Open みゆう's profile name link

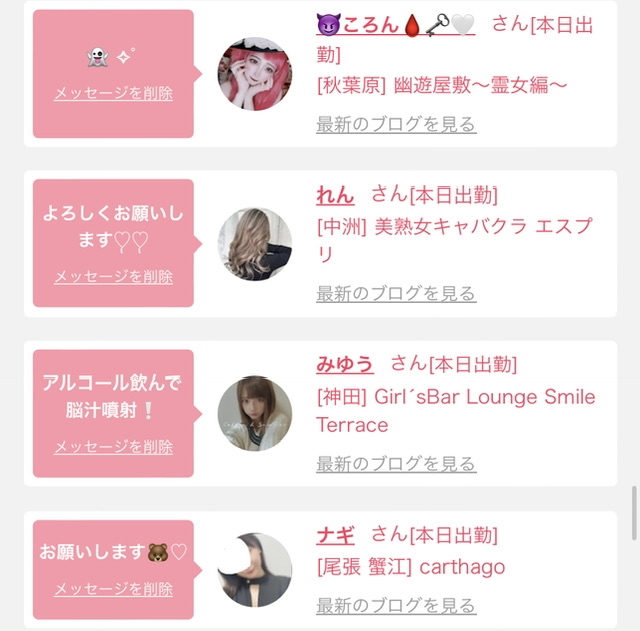coord(345,364)
